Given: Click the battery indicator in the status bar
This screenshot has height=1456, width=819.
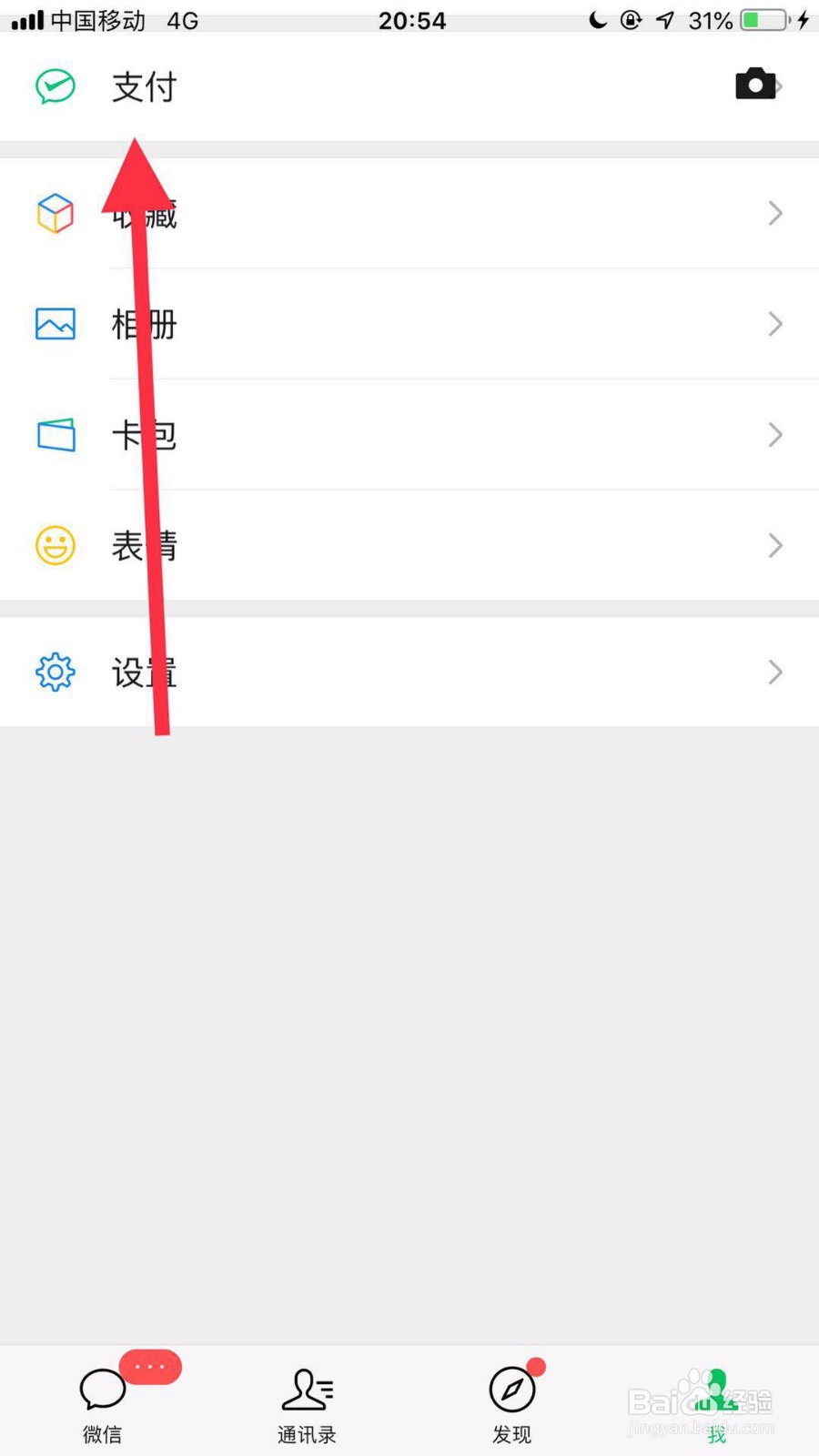Looking at the screenshot, I should (x=763, y=20).
